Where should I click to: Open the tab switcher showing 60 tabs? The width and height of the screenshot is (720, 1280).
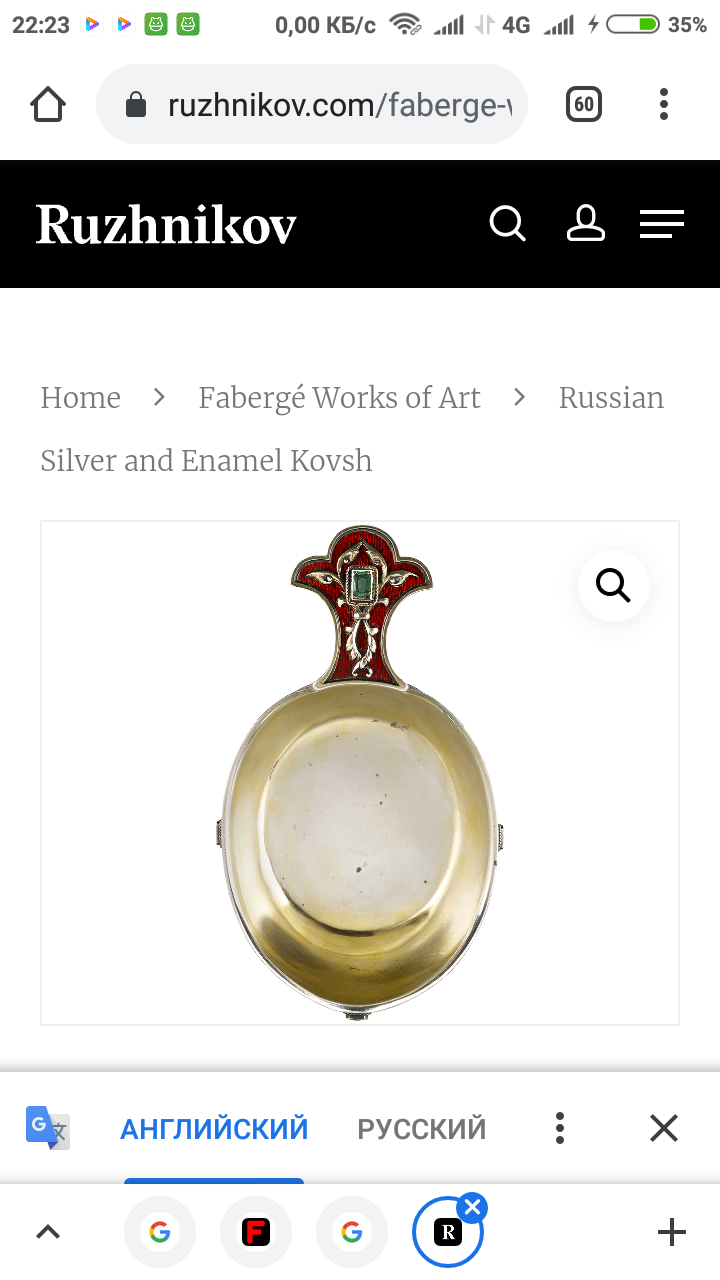(584, 104)
